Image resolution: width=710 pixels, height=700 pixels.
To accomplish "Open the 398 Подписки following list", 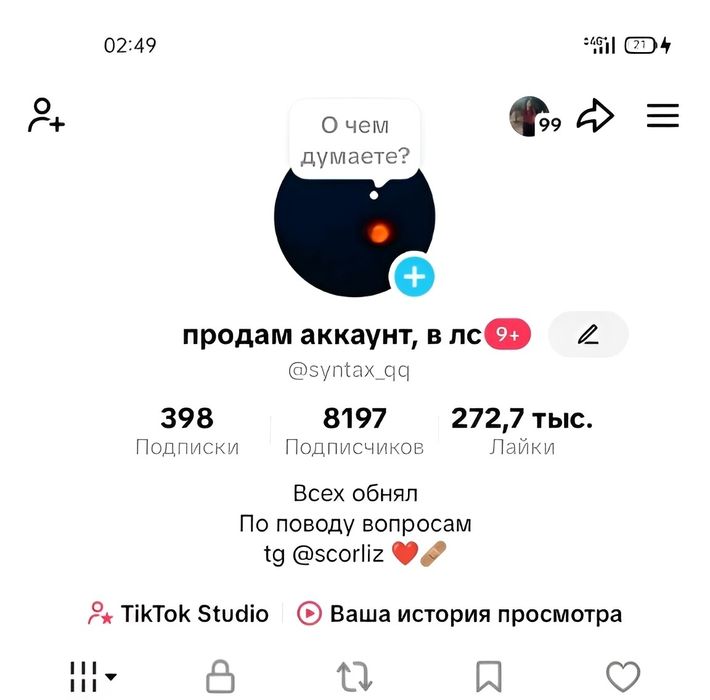I will [x=187, y=431].
